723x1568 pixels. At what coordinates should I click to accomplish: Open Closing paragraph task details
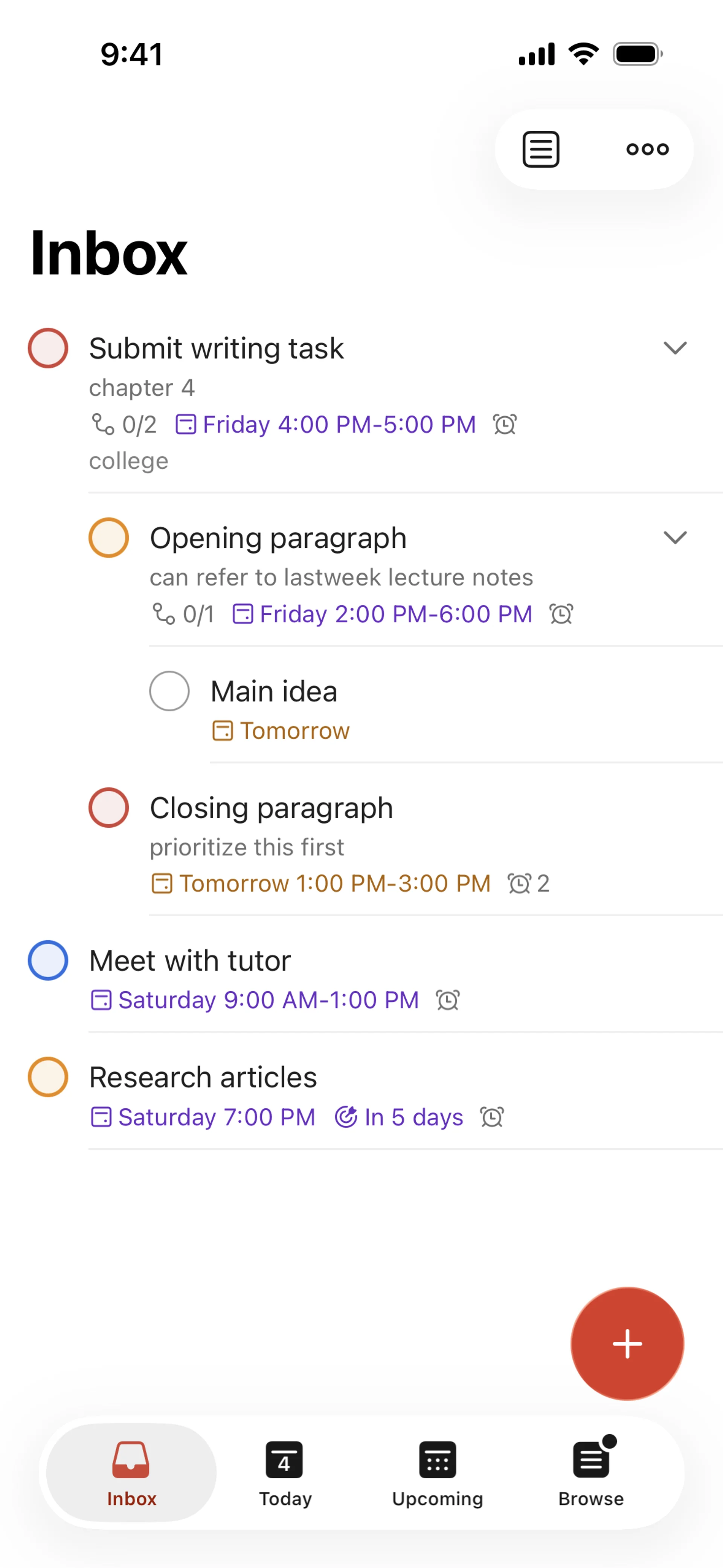pyautogui.click(x=272, y=809)
